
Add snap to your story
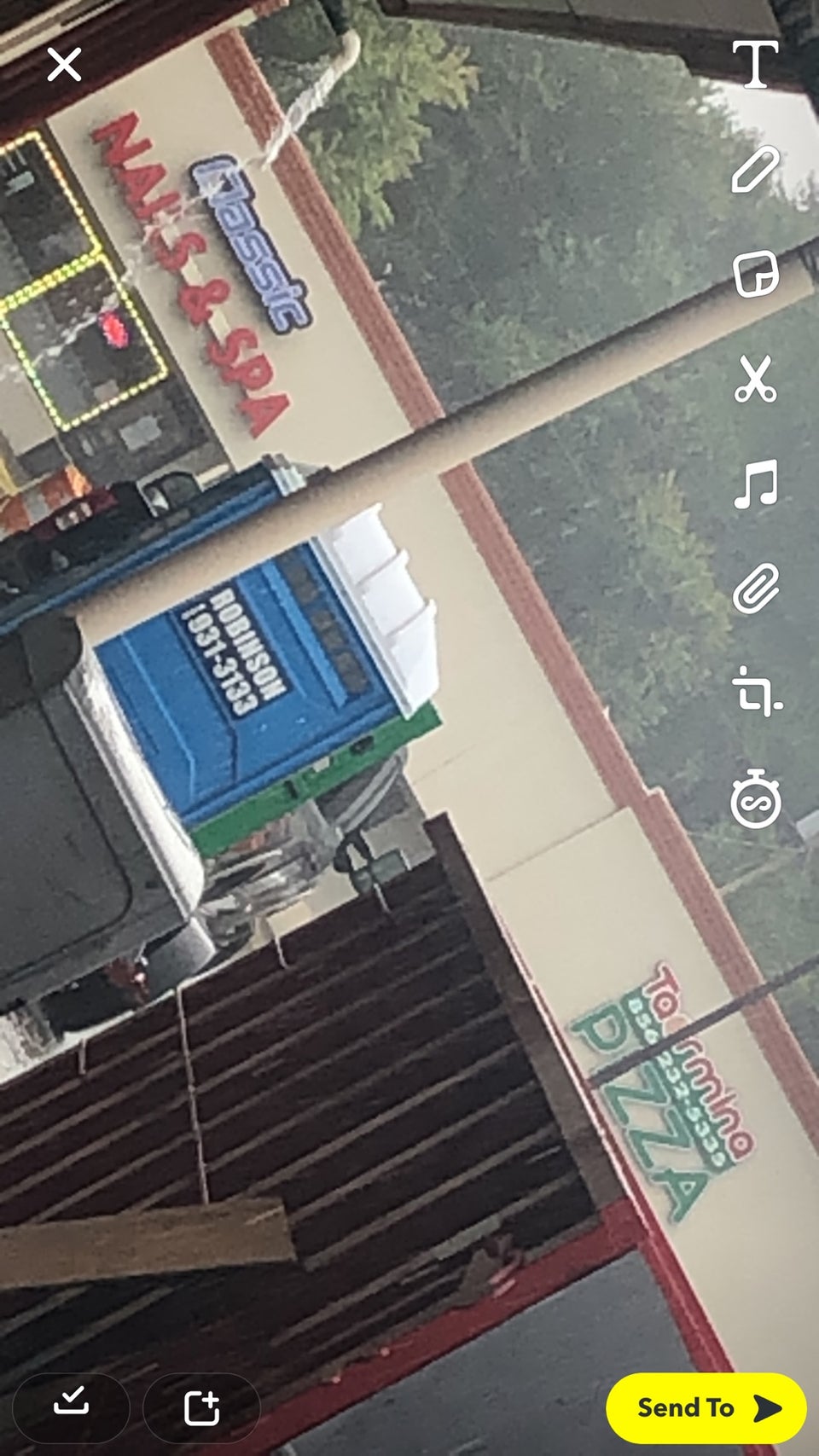coord(201,1407)
